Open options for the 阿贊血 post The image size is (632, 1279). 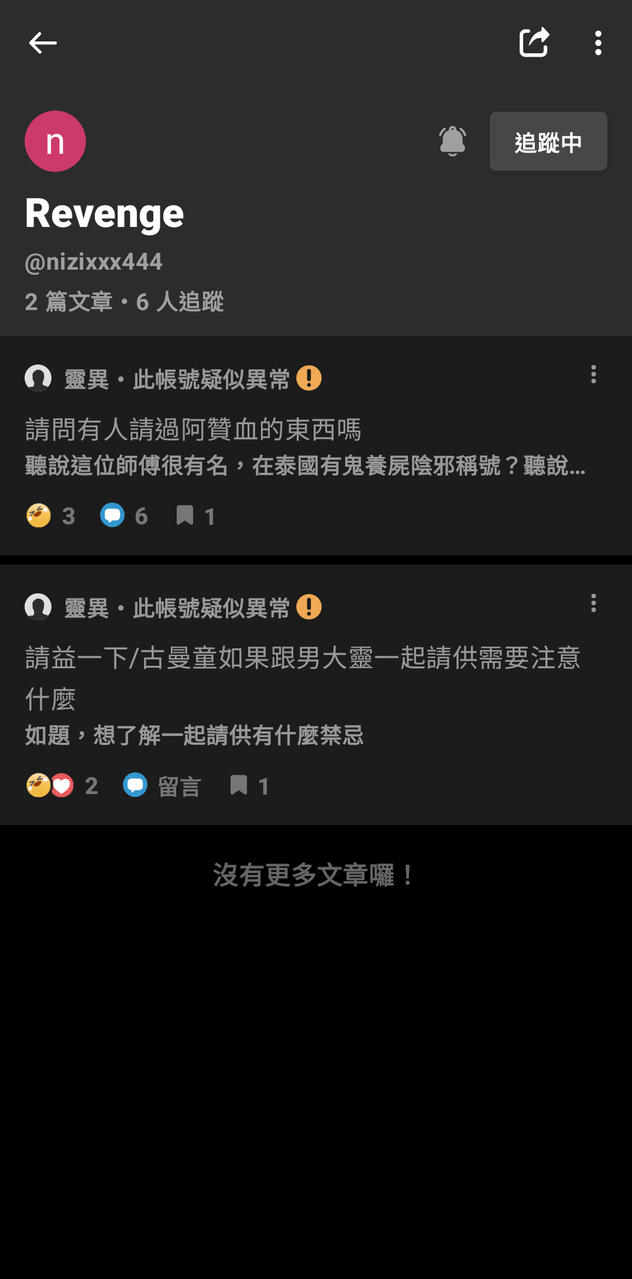click(x=594, y=375)
